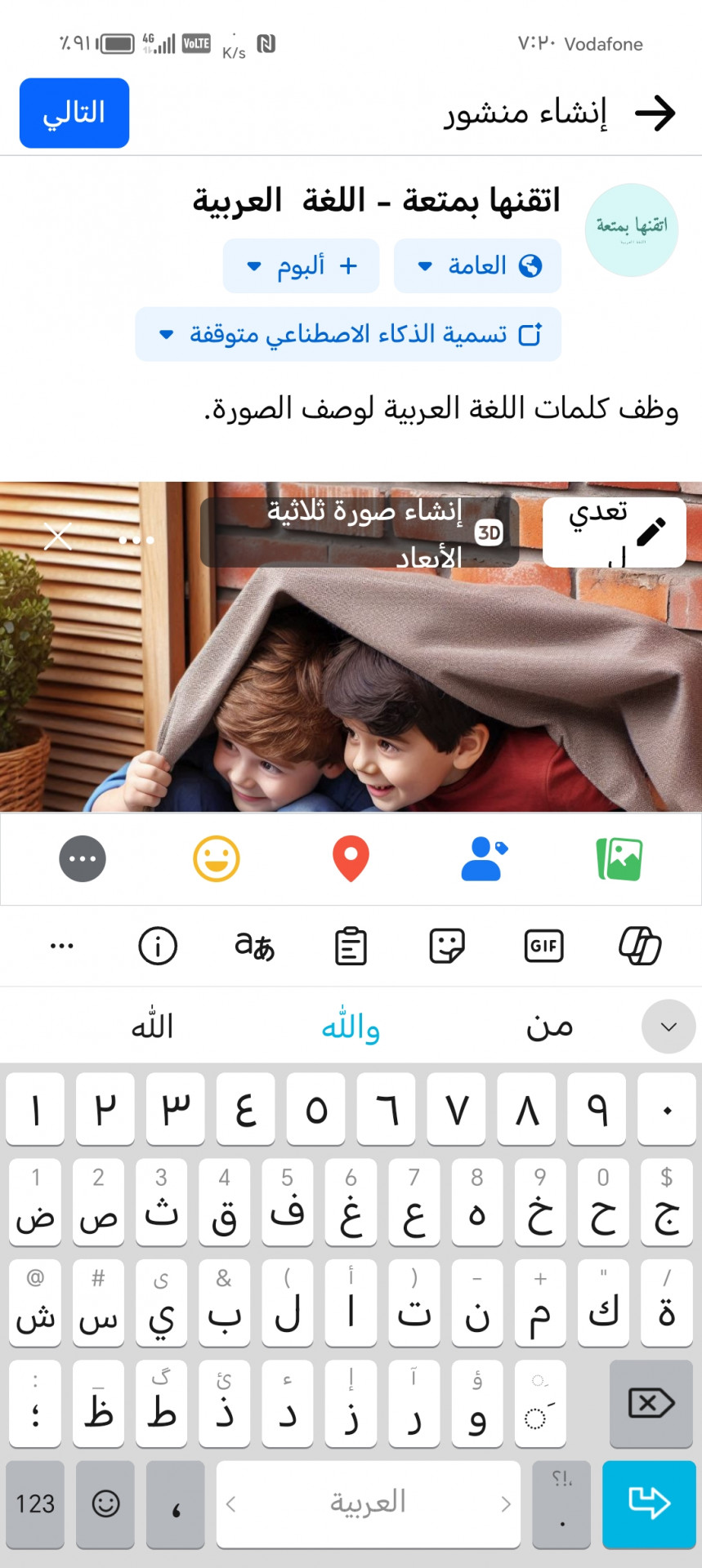The width and height of the screenshot is (702, 1568).
Task: Open the photo's three-dot options
Action: tap(136, 540)
